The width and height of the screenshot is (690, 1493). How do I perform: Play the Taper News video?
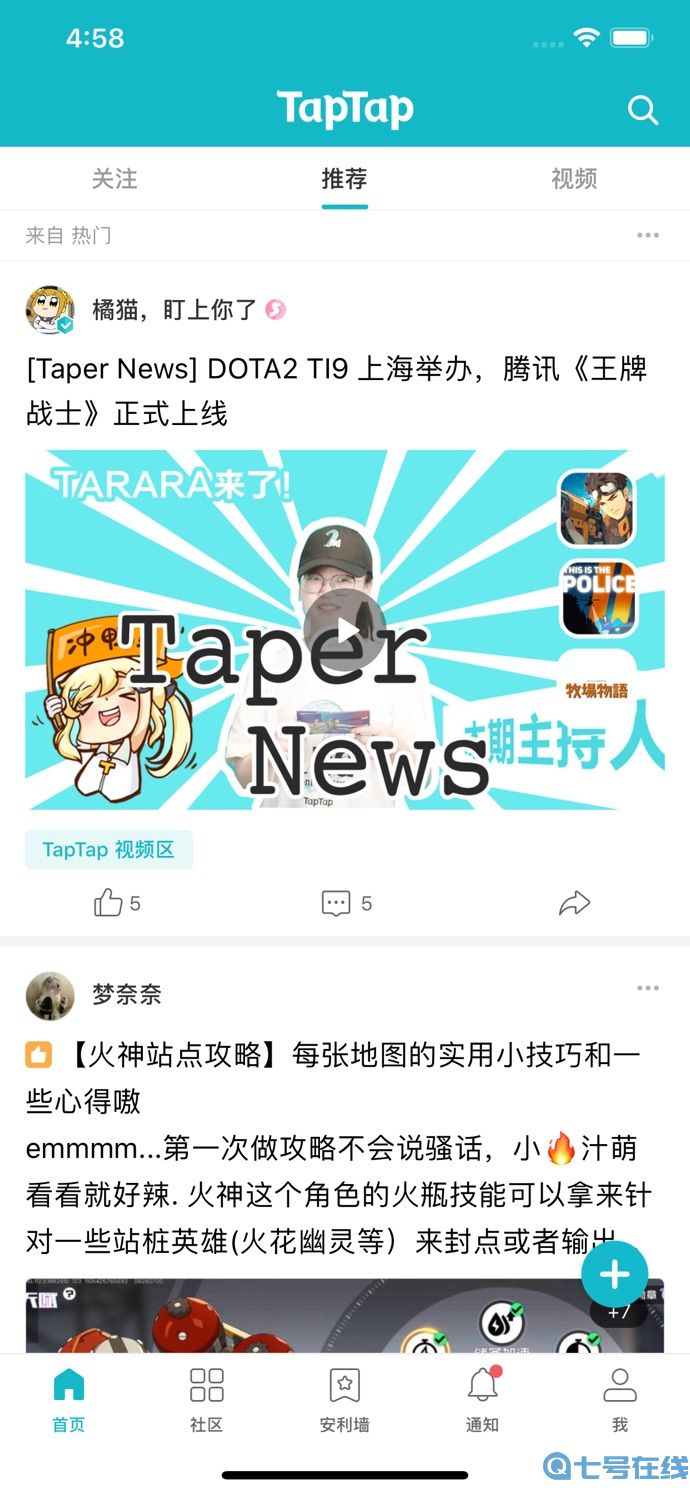[345, 630]
